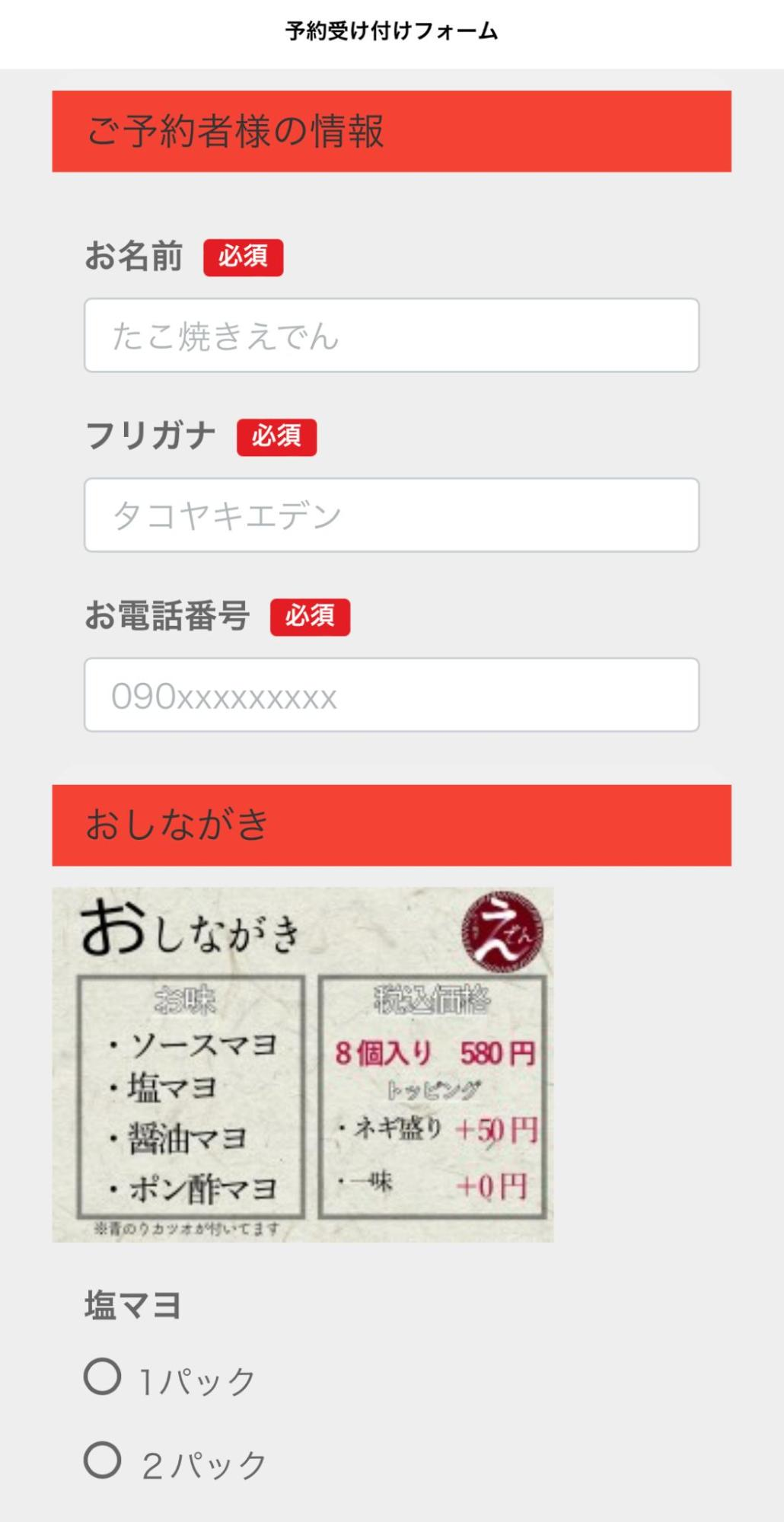Select 1パック for 塩マヨ
The image size is (784, 1522).
pos(103,1376)
